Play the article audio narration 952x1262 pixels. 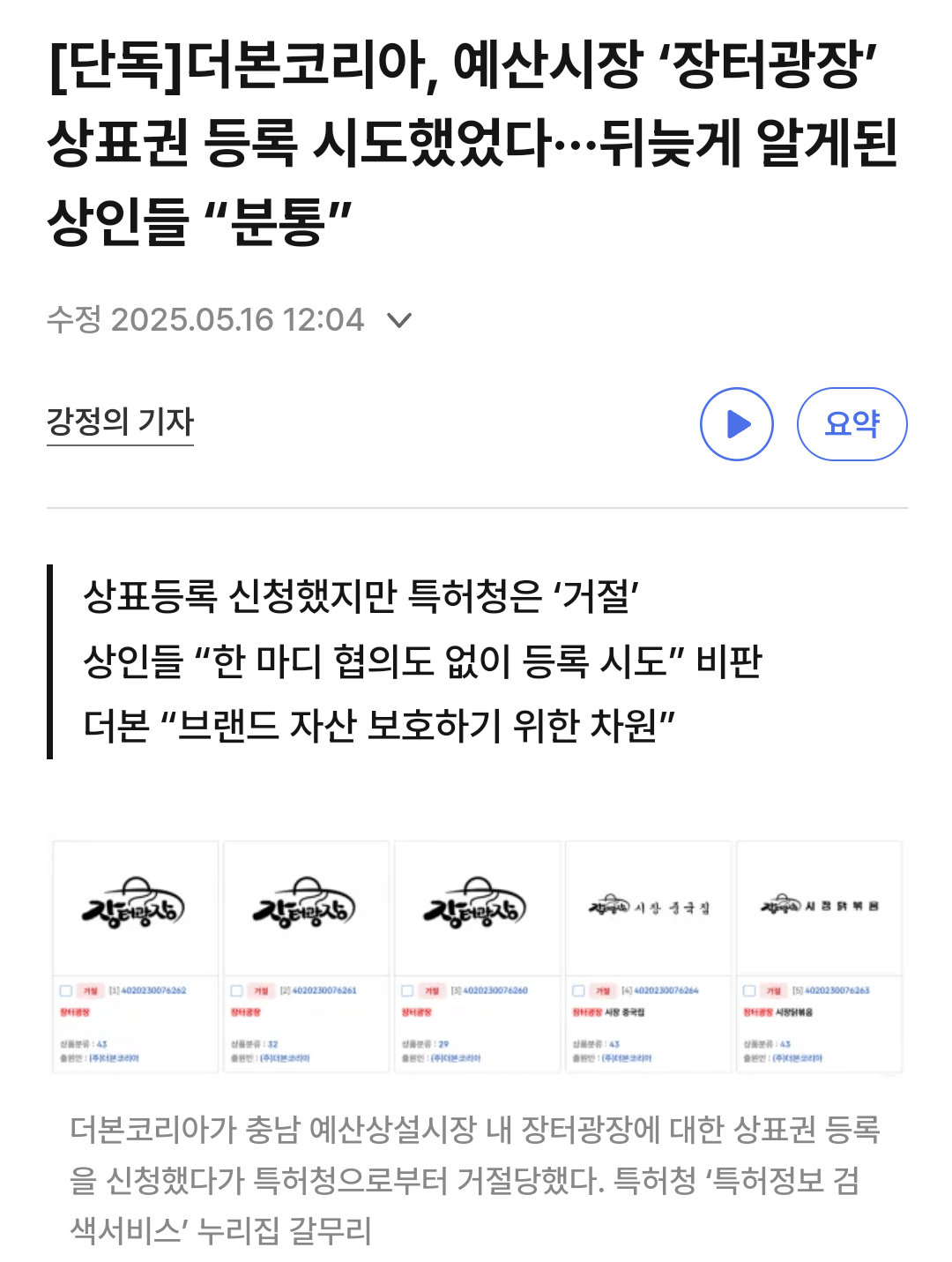click(x=736, y=424)
